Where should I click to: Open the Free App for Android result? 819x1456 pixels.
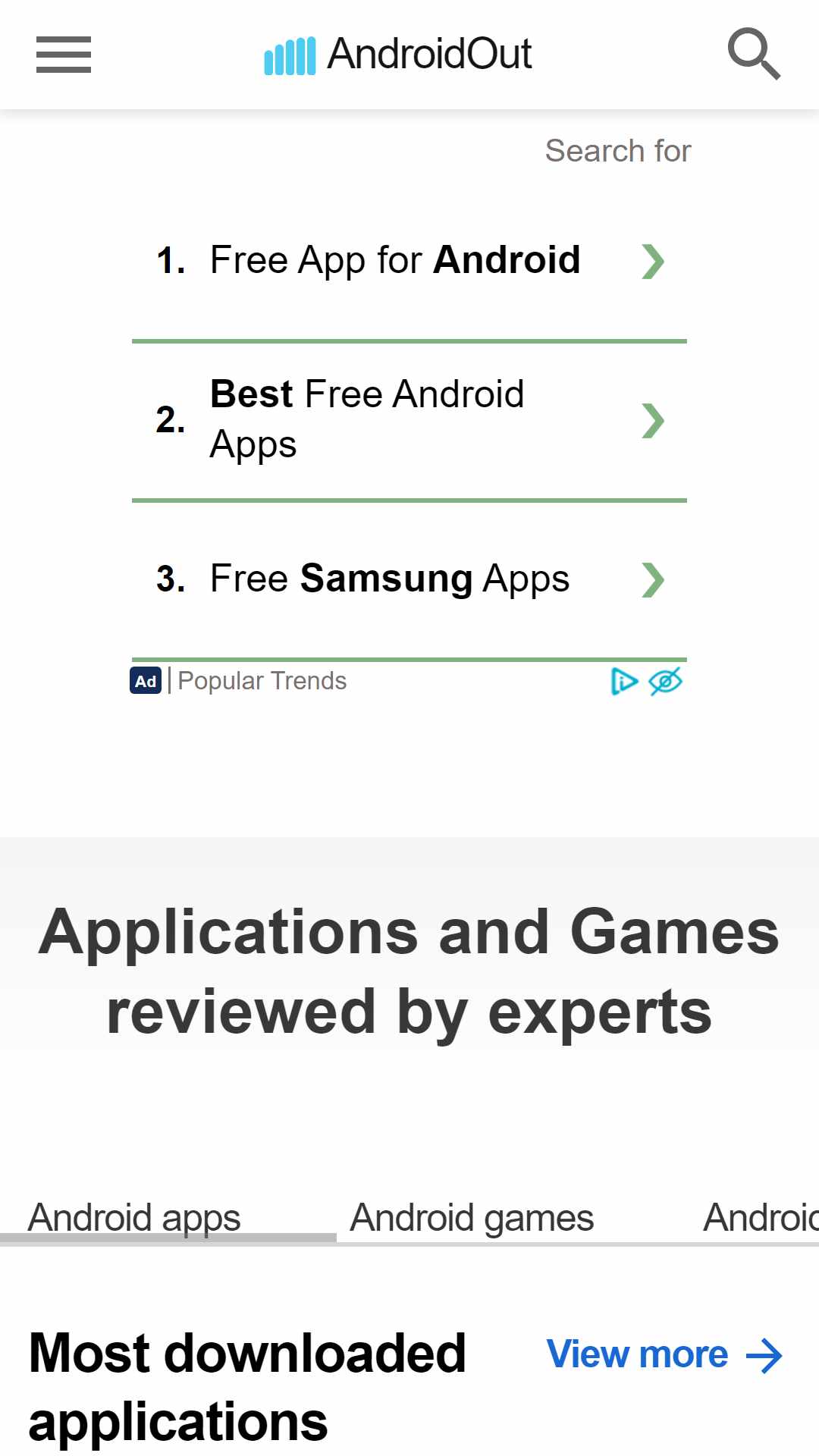[409, 261]
